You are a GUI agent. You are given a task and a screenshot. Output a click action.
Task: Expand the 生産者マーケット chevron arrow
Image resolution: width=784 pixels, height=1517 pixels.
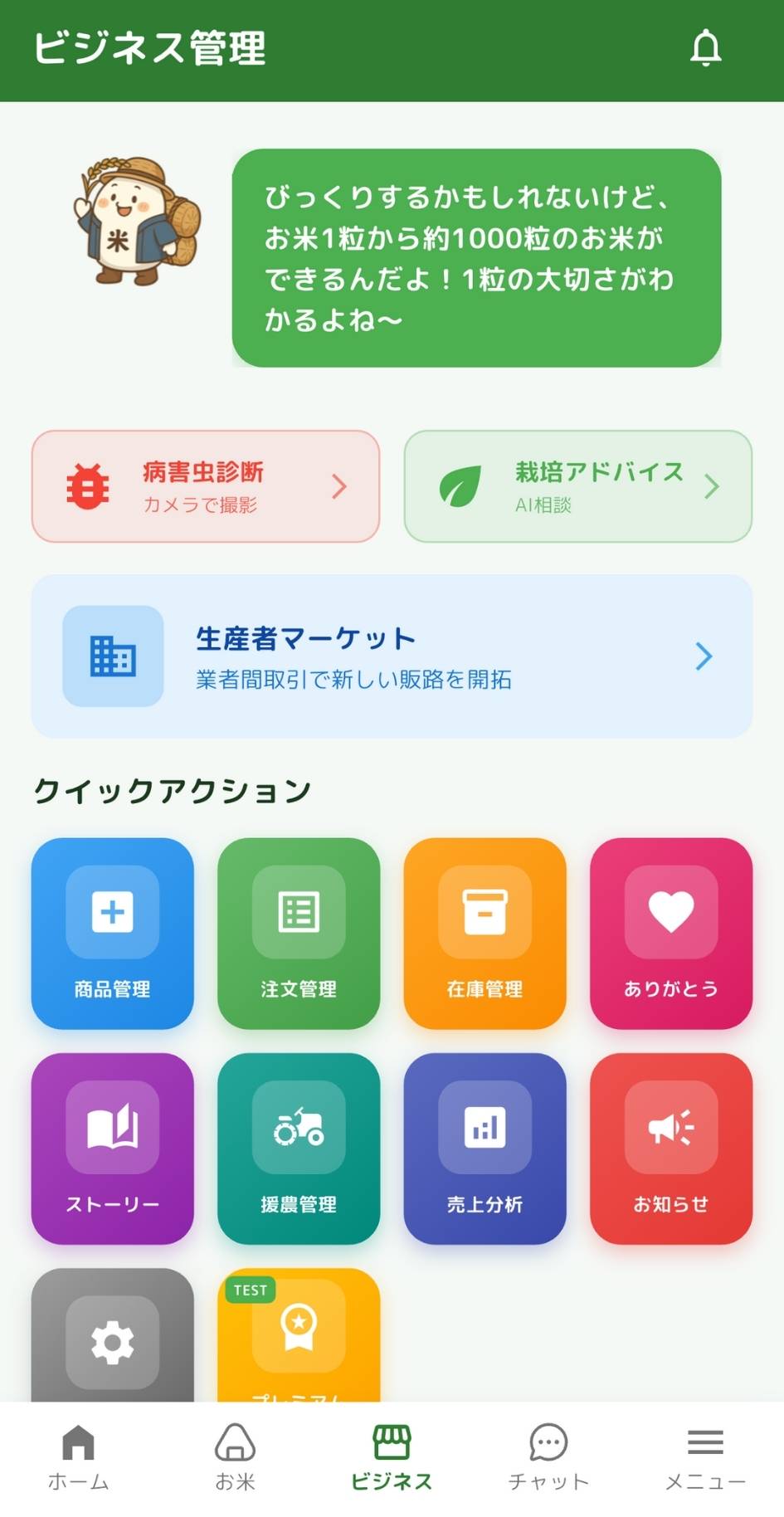(x=703, y=656)
